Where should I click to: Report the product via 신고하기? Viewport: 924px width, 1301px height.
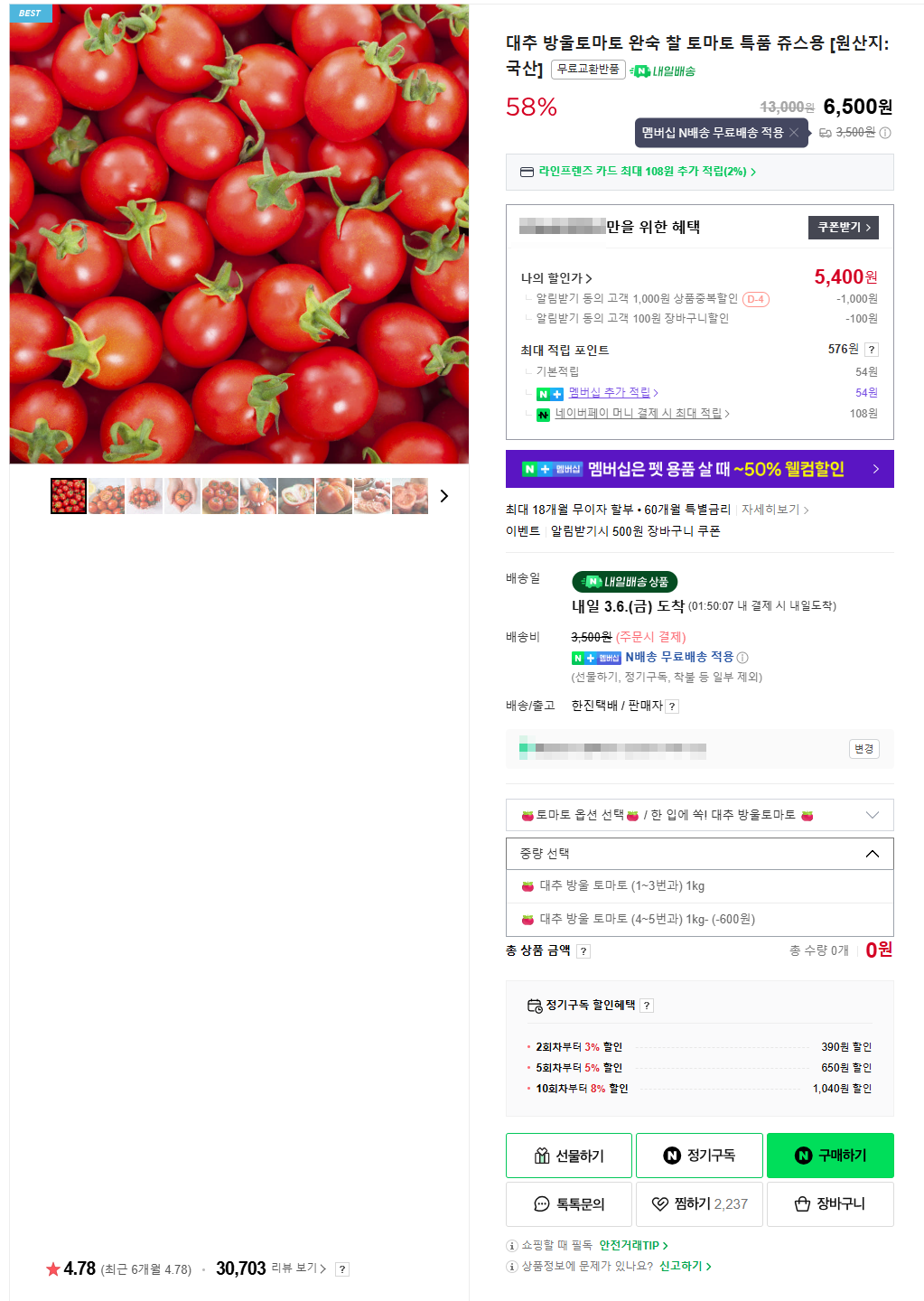pos(685,1267)
